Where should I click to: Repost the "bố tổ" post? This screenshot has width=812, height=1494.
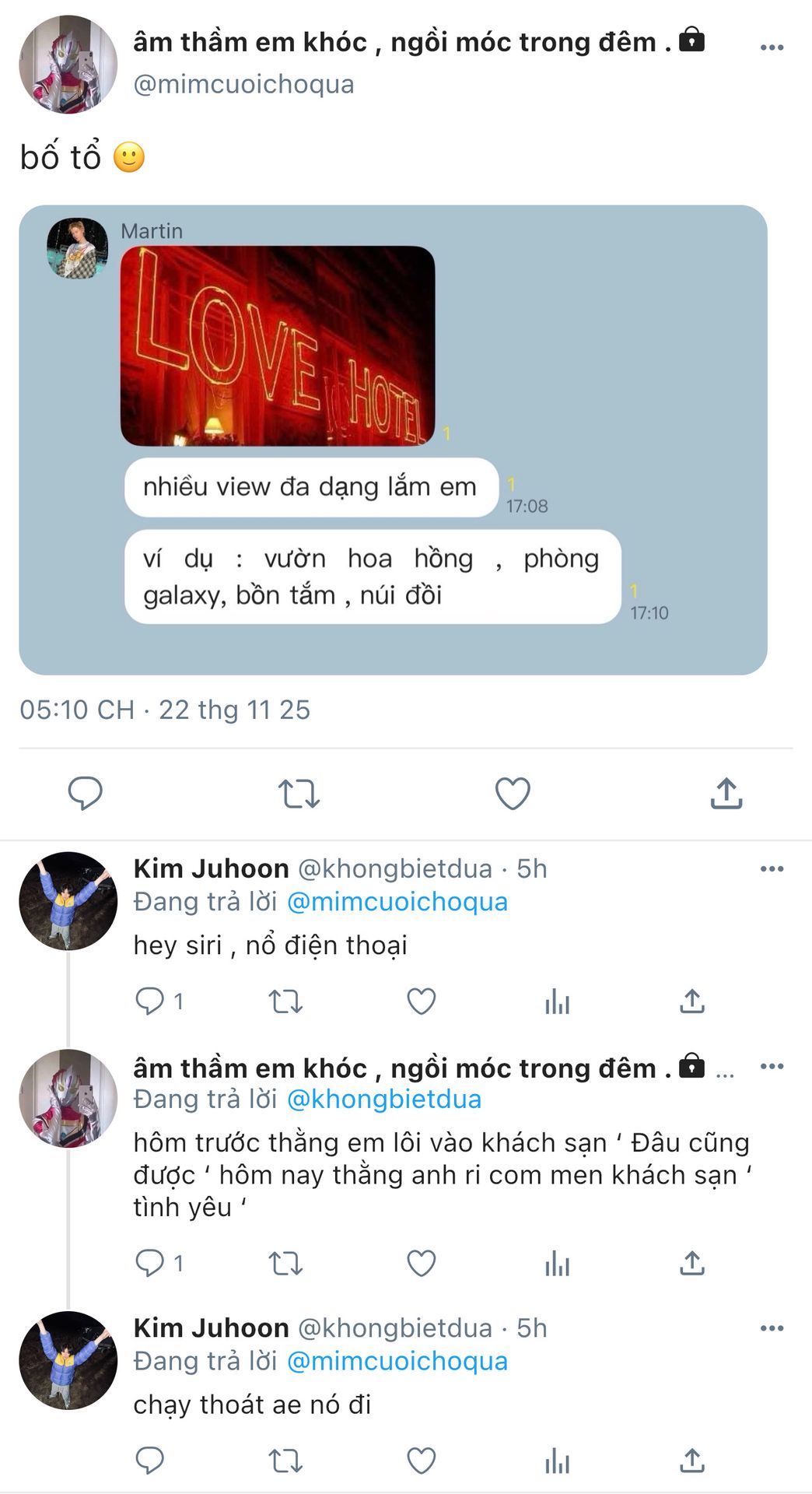299,794
